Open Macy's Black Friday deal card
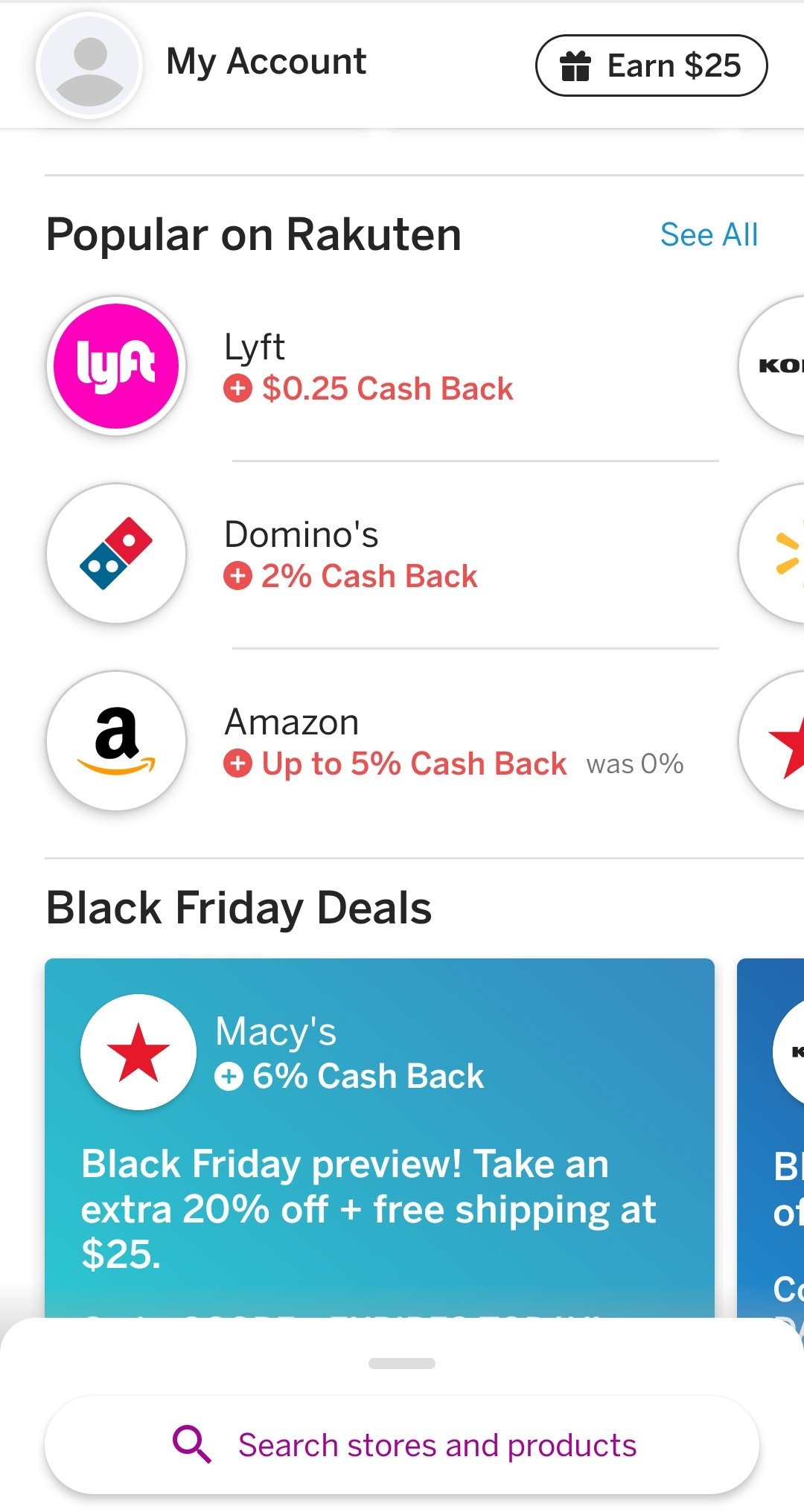 [x=380, y=1138]
